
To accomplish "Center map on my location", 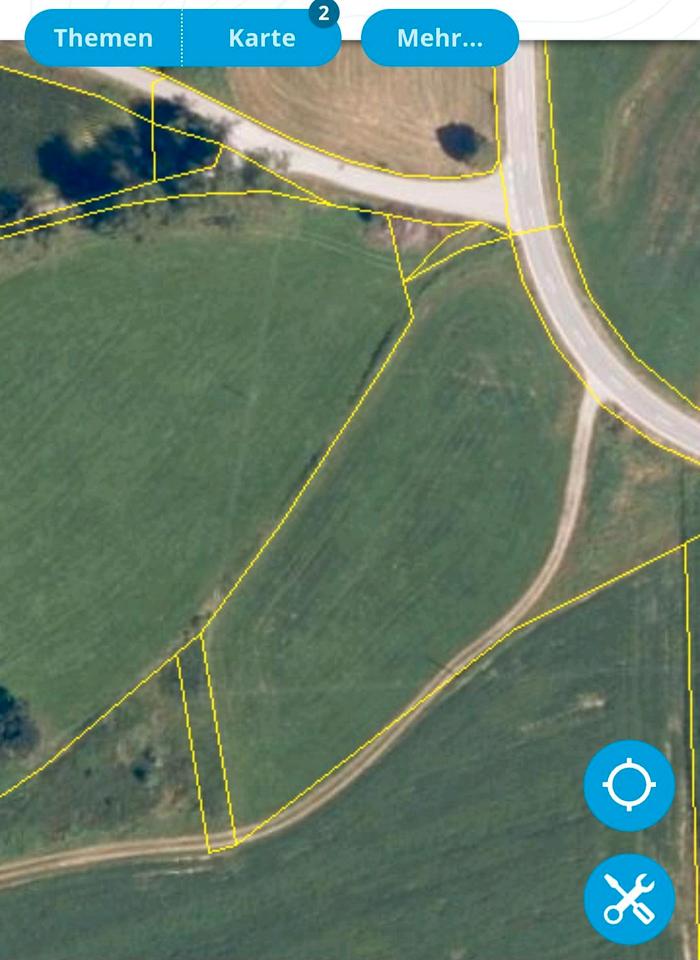I will (629, 785).
